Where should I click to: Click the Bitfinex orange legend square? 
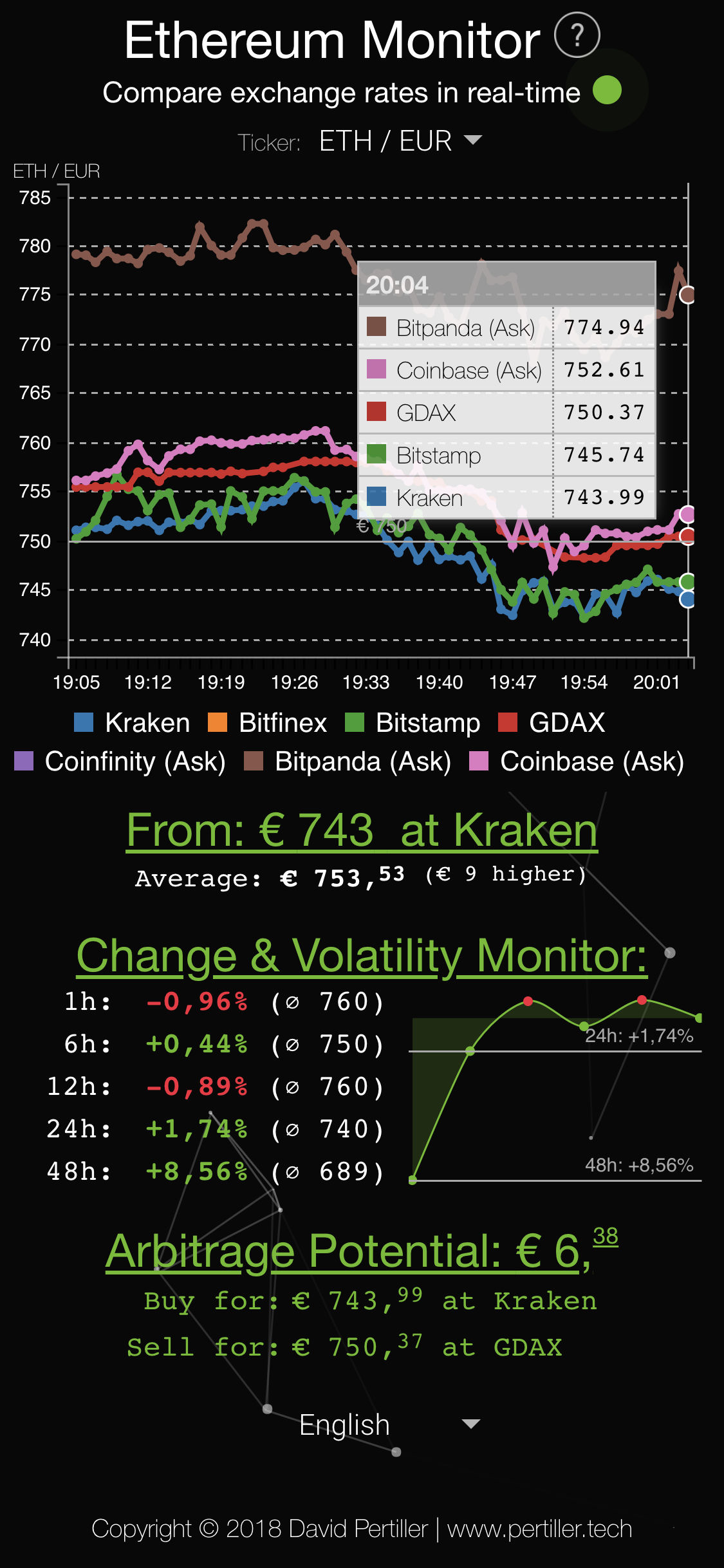(x=219, y=723)
